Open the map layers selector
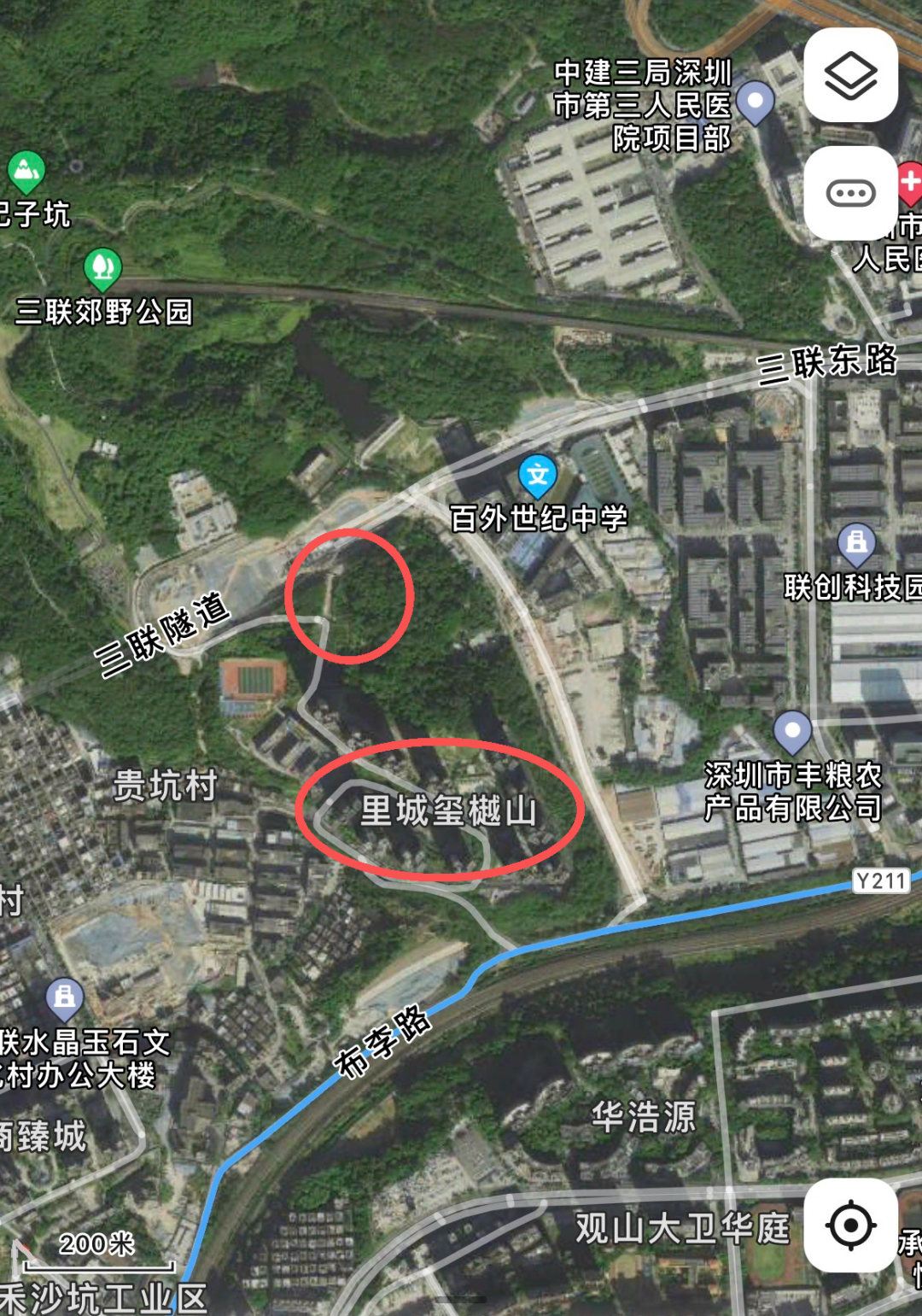922x1316 pixels. (850, 75)
